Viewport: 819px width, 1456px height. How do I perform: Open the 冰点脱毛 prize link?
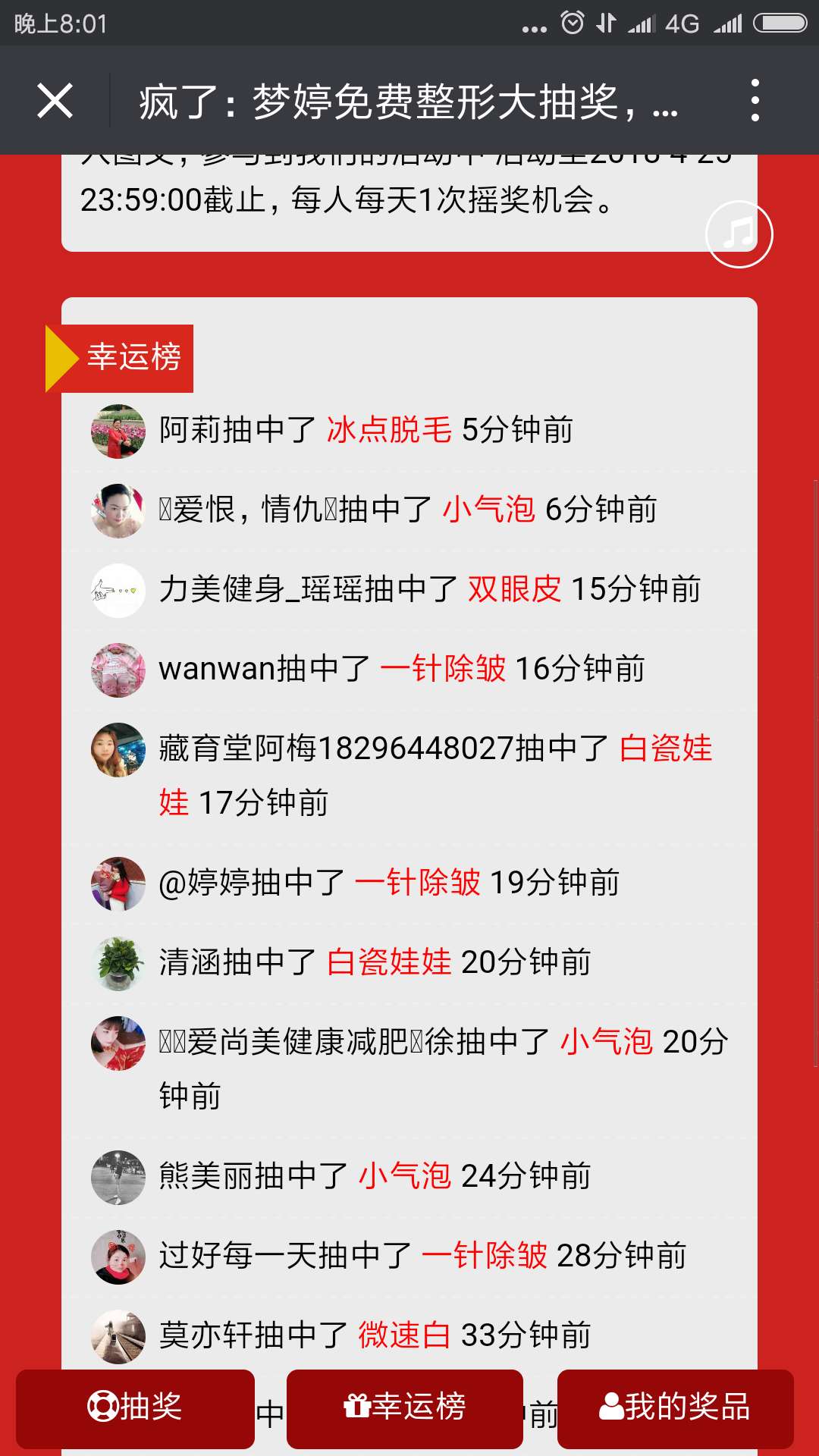coord(391,431)
